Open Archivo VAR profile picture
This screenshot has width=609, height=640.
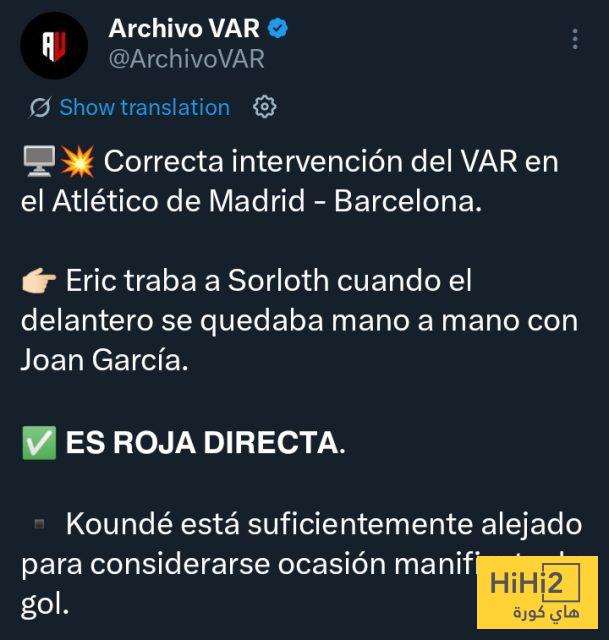[54, 45]
